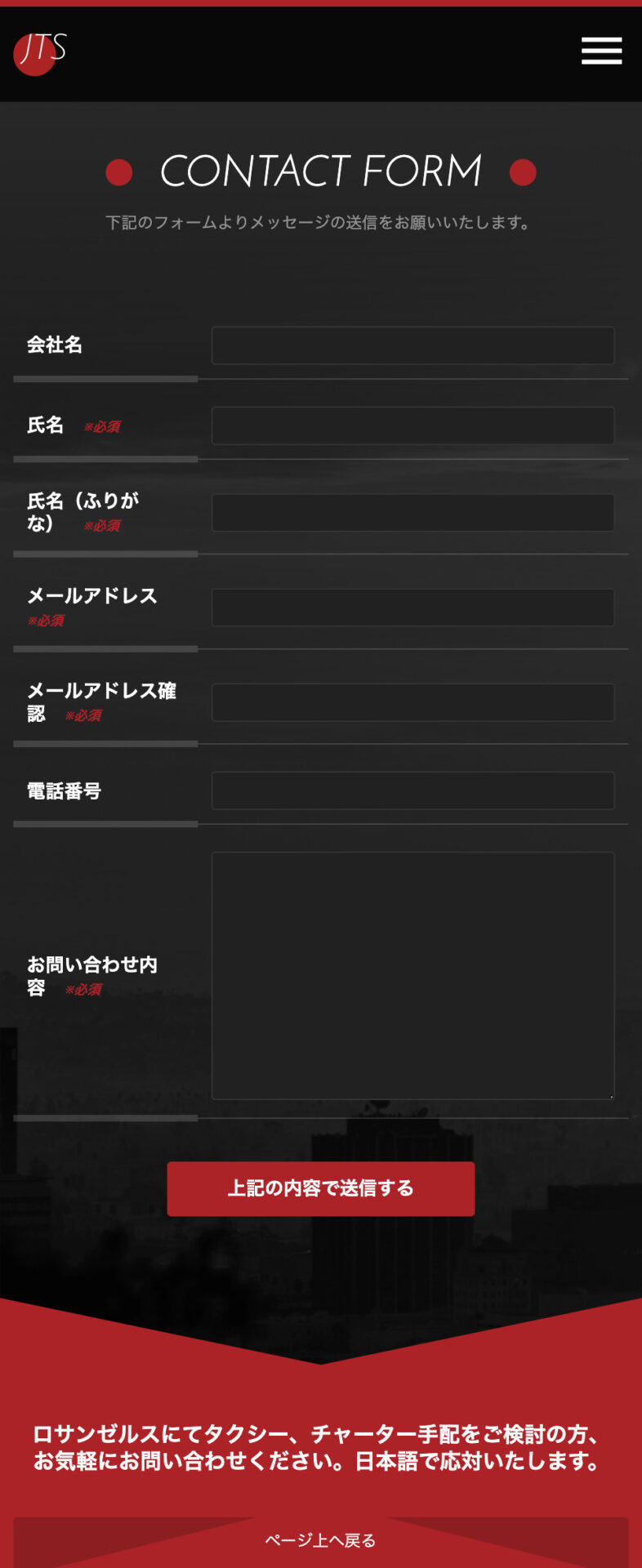Focus the お問い合わせ内容 text area
Screen dimensions: 642x1568
click(412, 975)
